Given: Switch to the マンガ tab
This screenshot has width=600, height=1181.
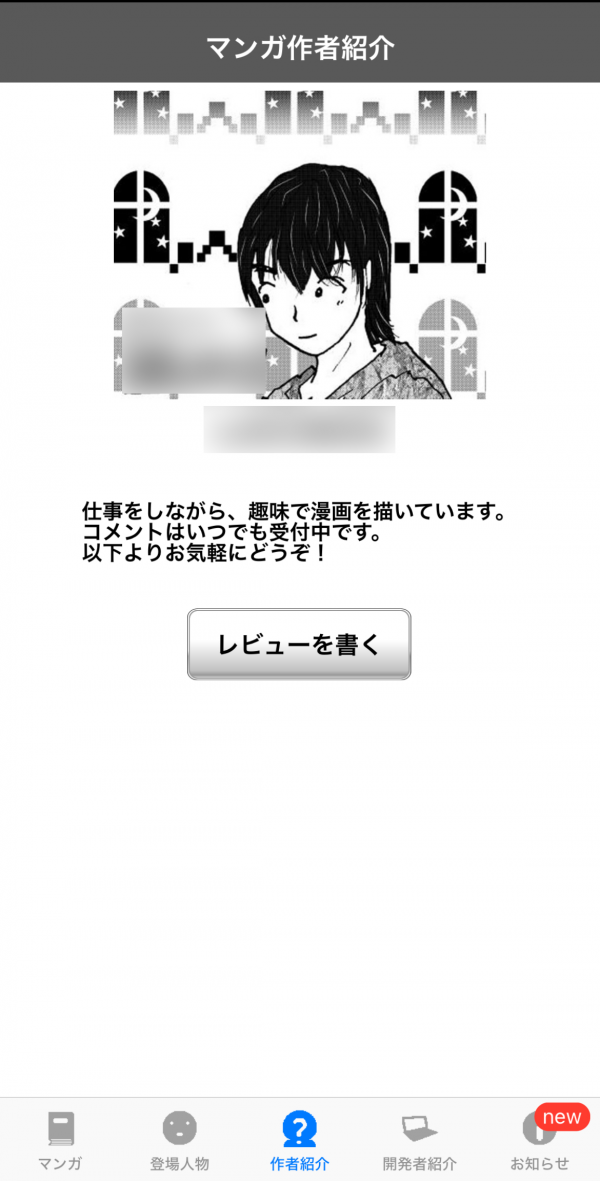Looking at the screenshot, I should tap(60, 1140).
